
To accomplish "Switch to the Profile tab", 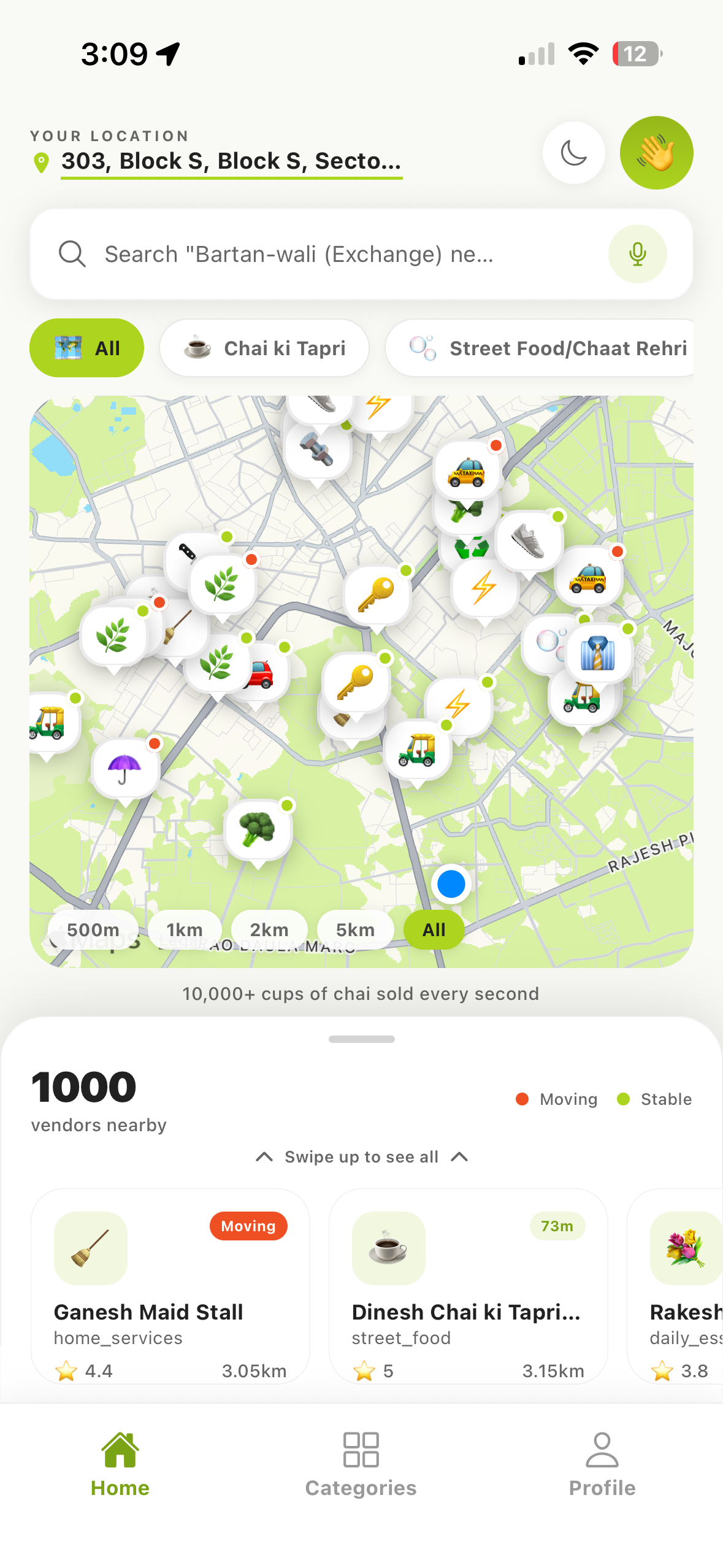I will point(602,1464).
